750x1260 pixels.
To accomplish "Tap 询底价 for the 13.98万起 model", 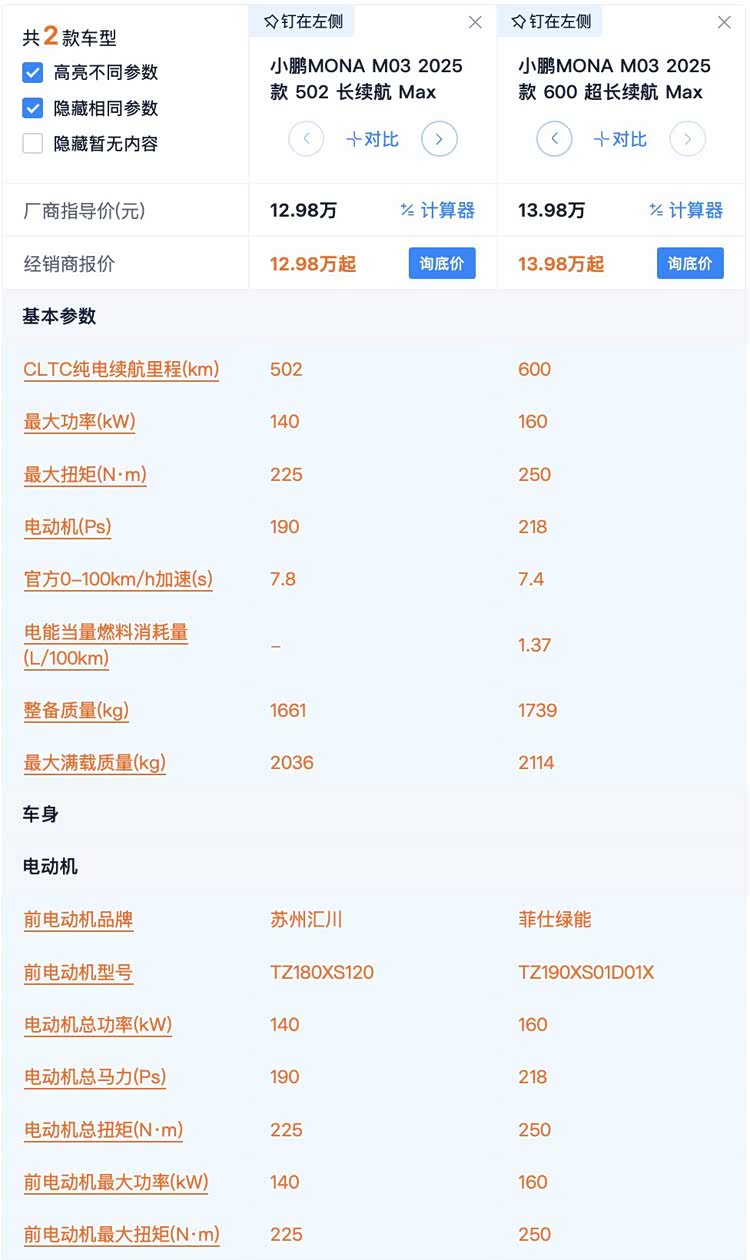I will click(690, 264).
